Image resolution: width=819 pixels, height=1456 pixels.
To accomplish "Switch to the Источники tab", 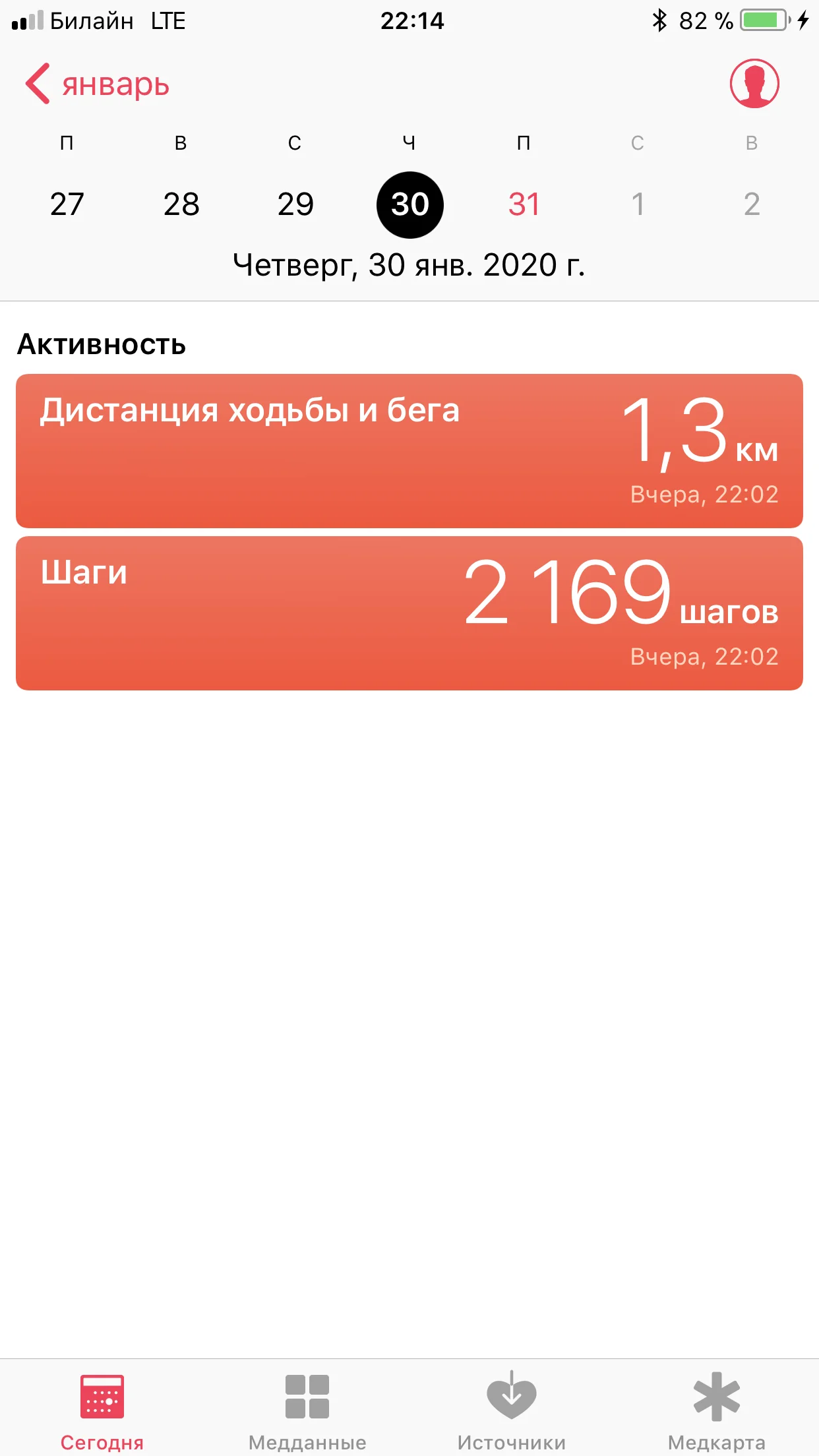I will 512,1411.
